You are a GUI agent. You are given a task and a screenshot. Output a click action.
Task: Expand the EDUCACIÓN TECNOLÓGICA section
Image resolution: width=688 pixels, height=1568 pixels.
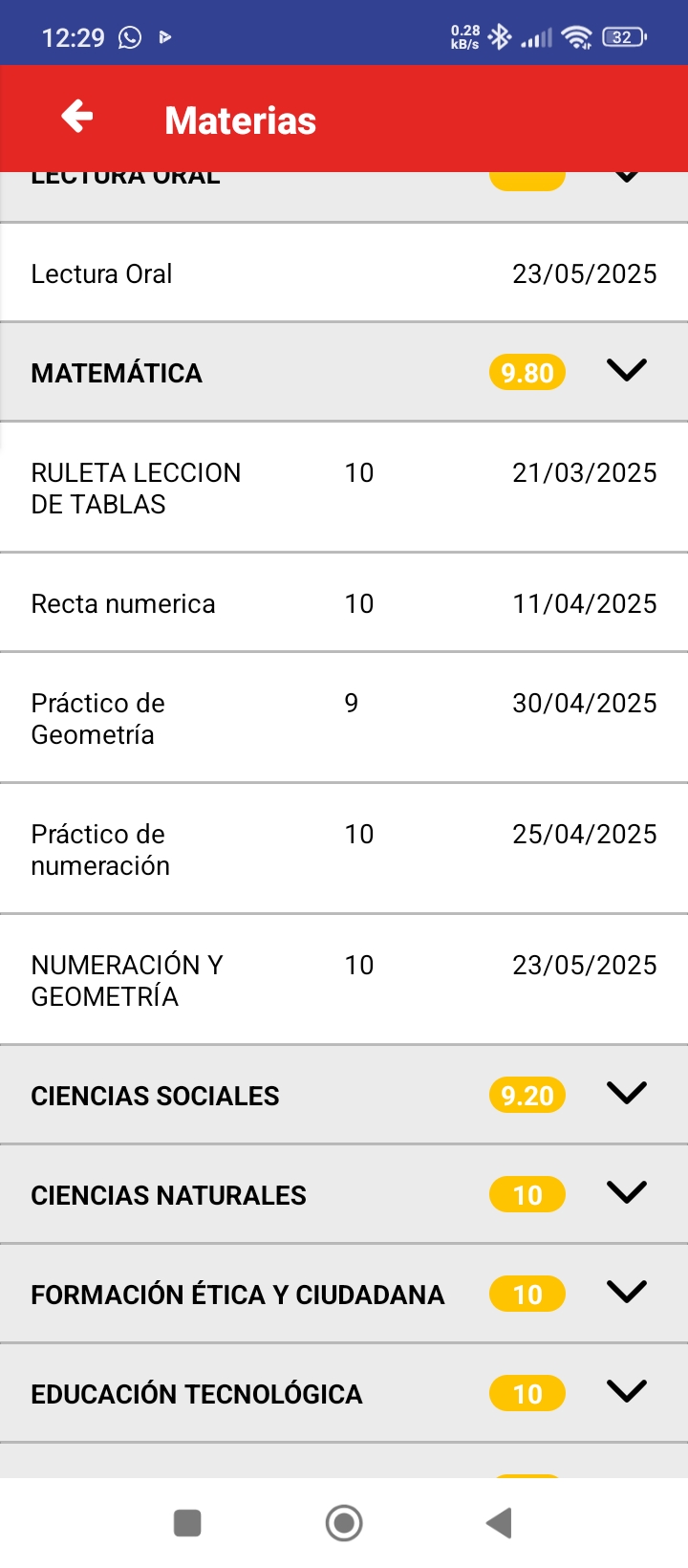[626, 1392]
